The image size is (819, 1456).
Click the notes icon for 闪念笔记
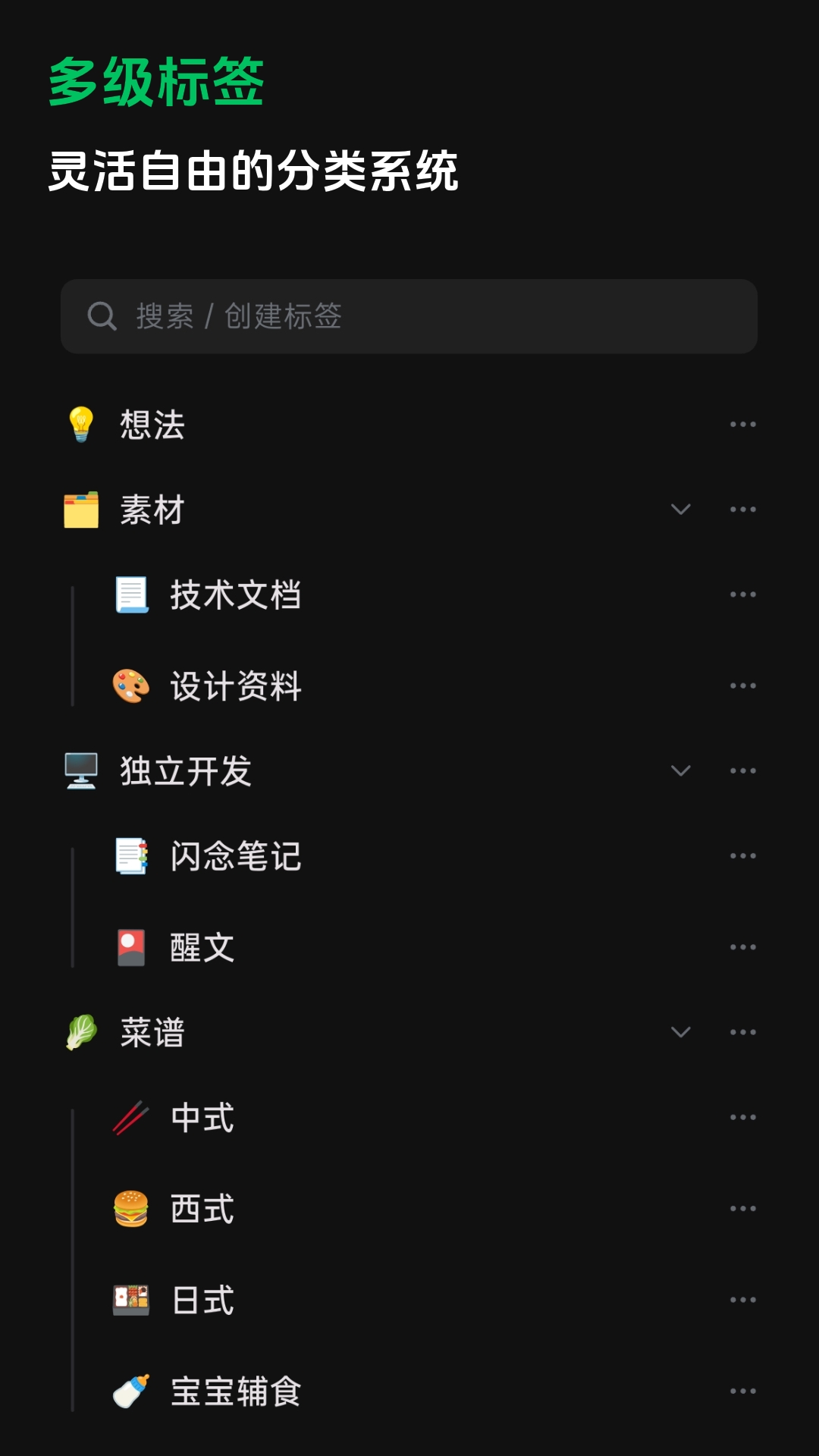click(130, 855)
